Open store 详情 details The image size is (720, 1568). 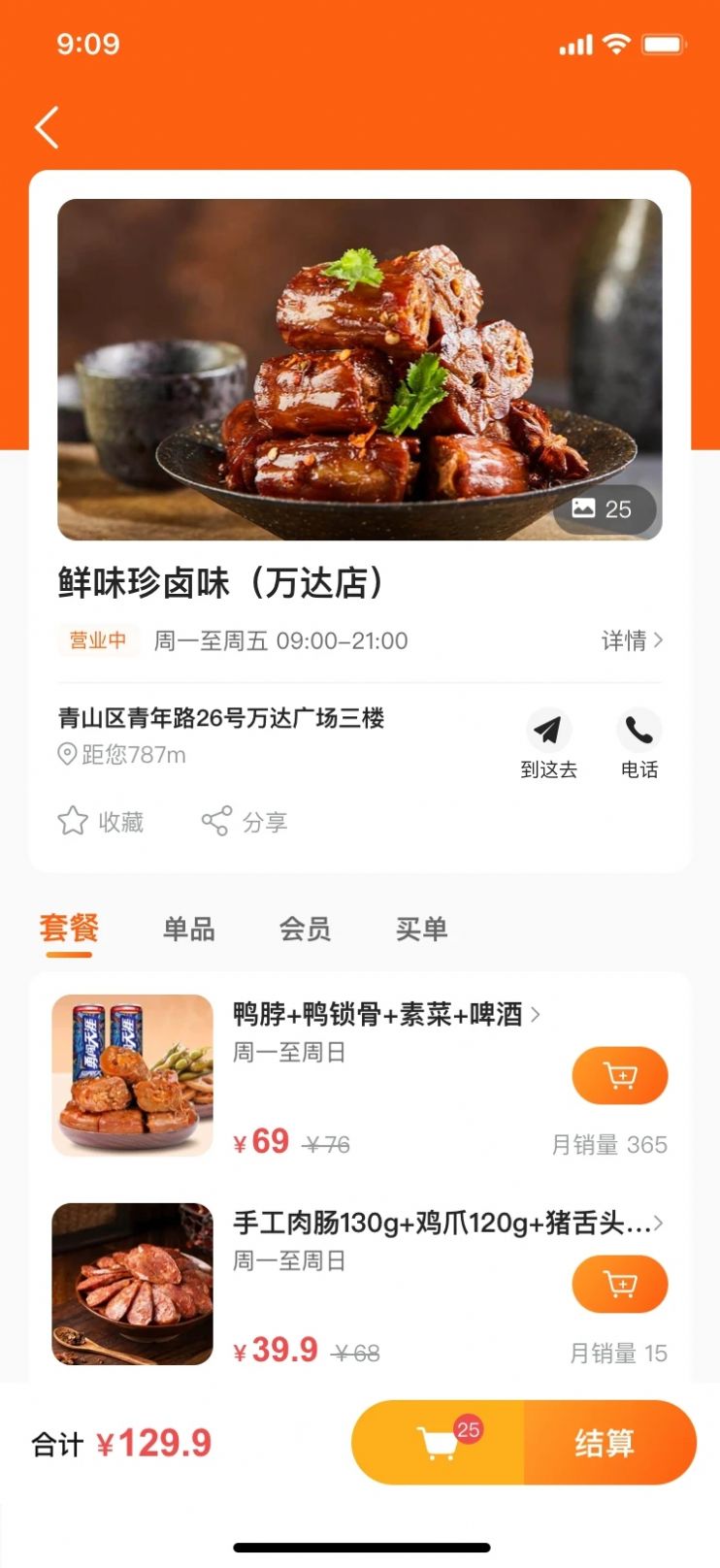(632, 640)
